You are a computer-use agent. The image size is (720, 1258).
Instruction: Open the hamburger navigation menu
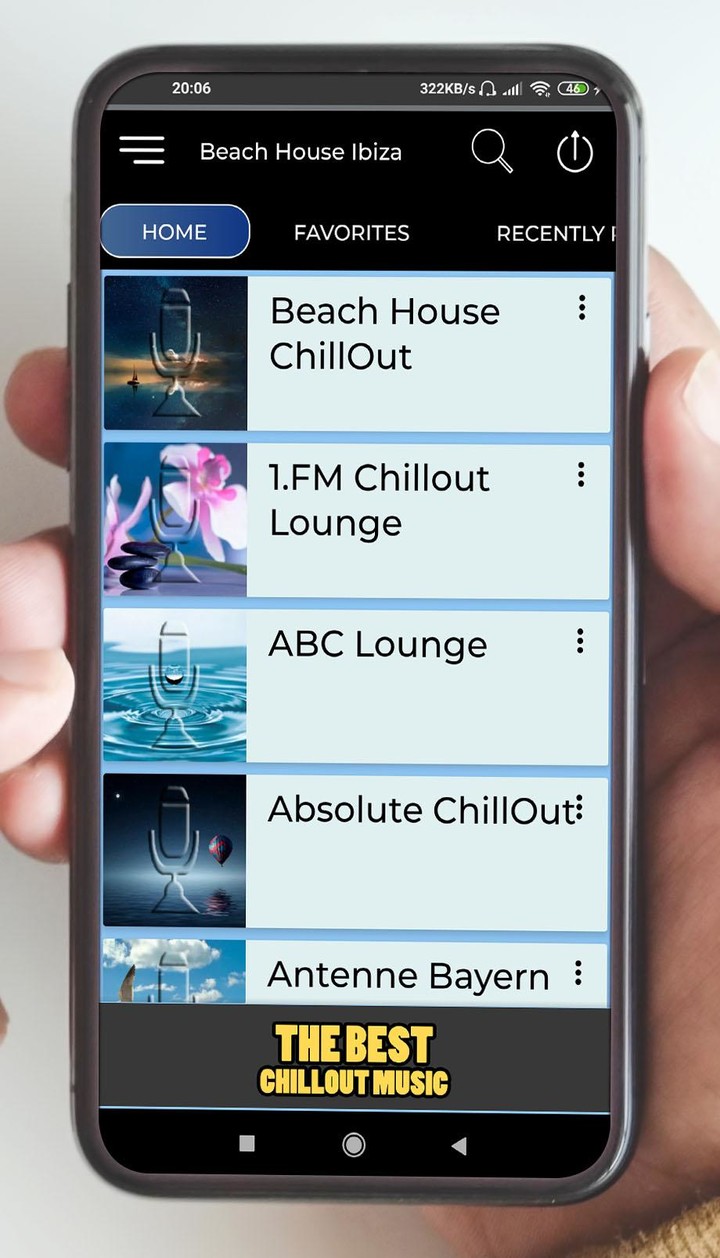[x=142, y=151]
